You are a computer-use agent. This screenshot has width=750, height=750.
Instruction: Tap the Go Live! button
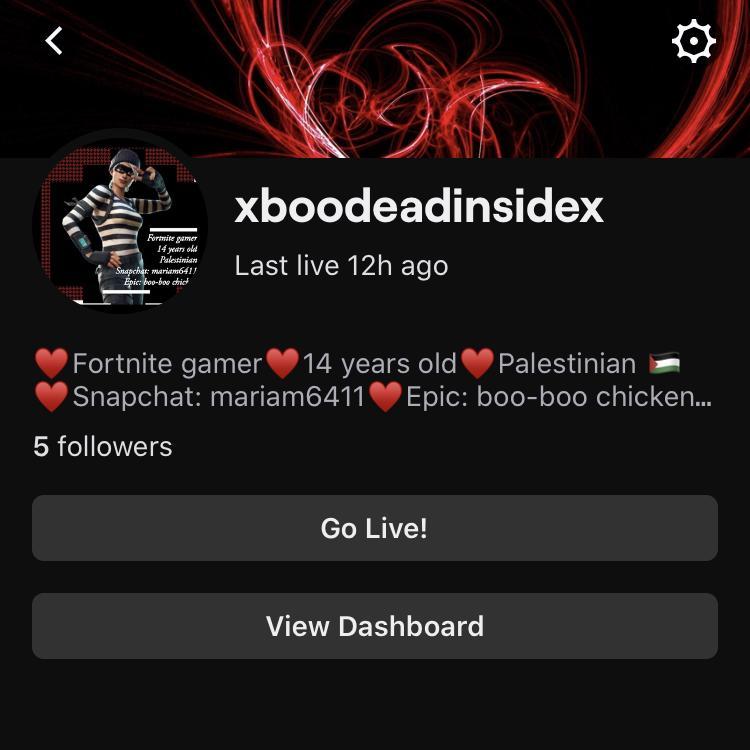pyautogui.click(x=374, y=528)
